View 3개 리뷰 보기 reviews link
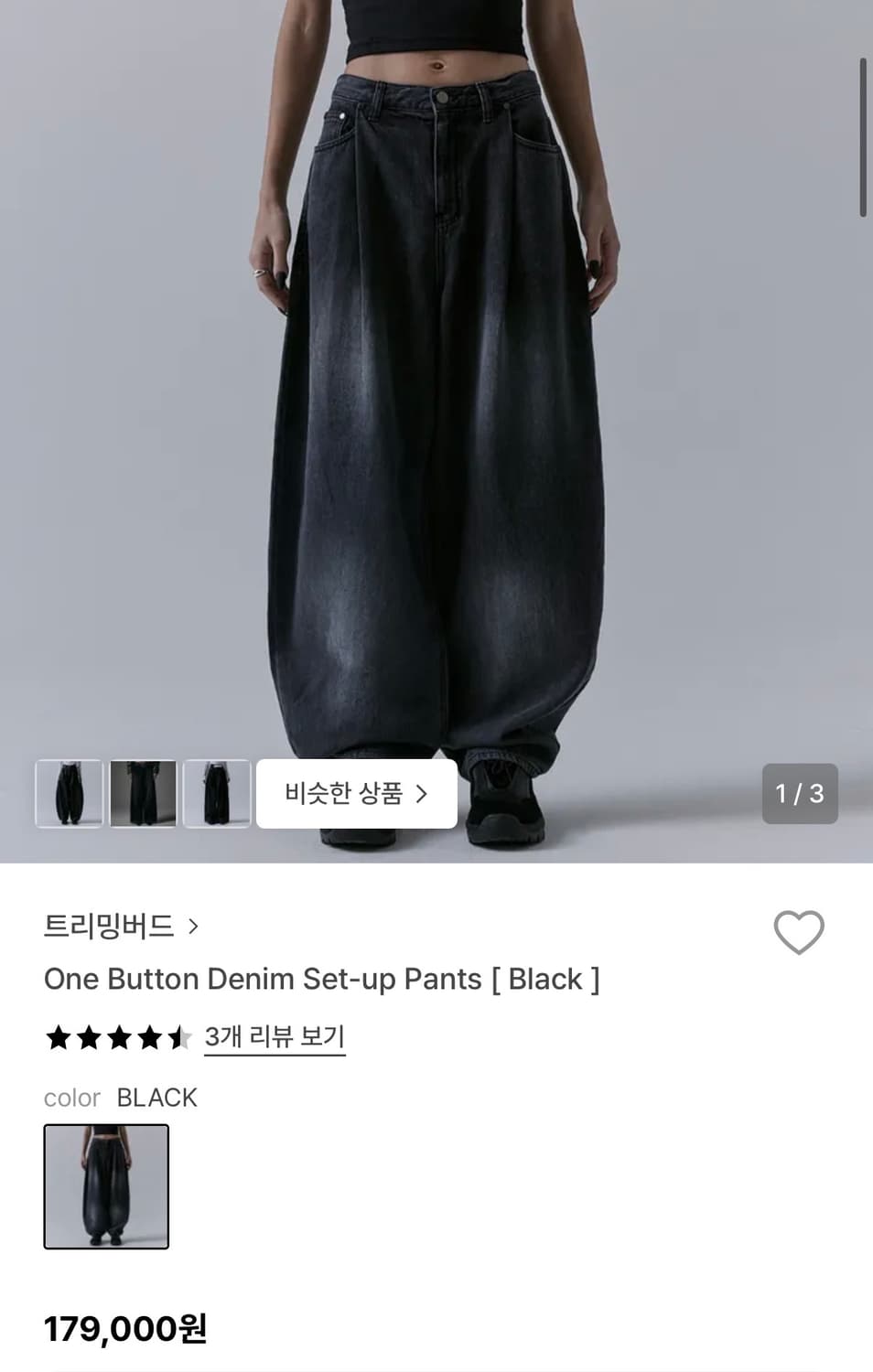873x1372 pixels. point(274,1036)
